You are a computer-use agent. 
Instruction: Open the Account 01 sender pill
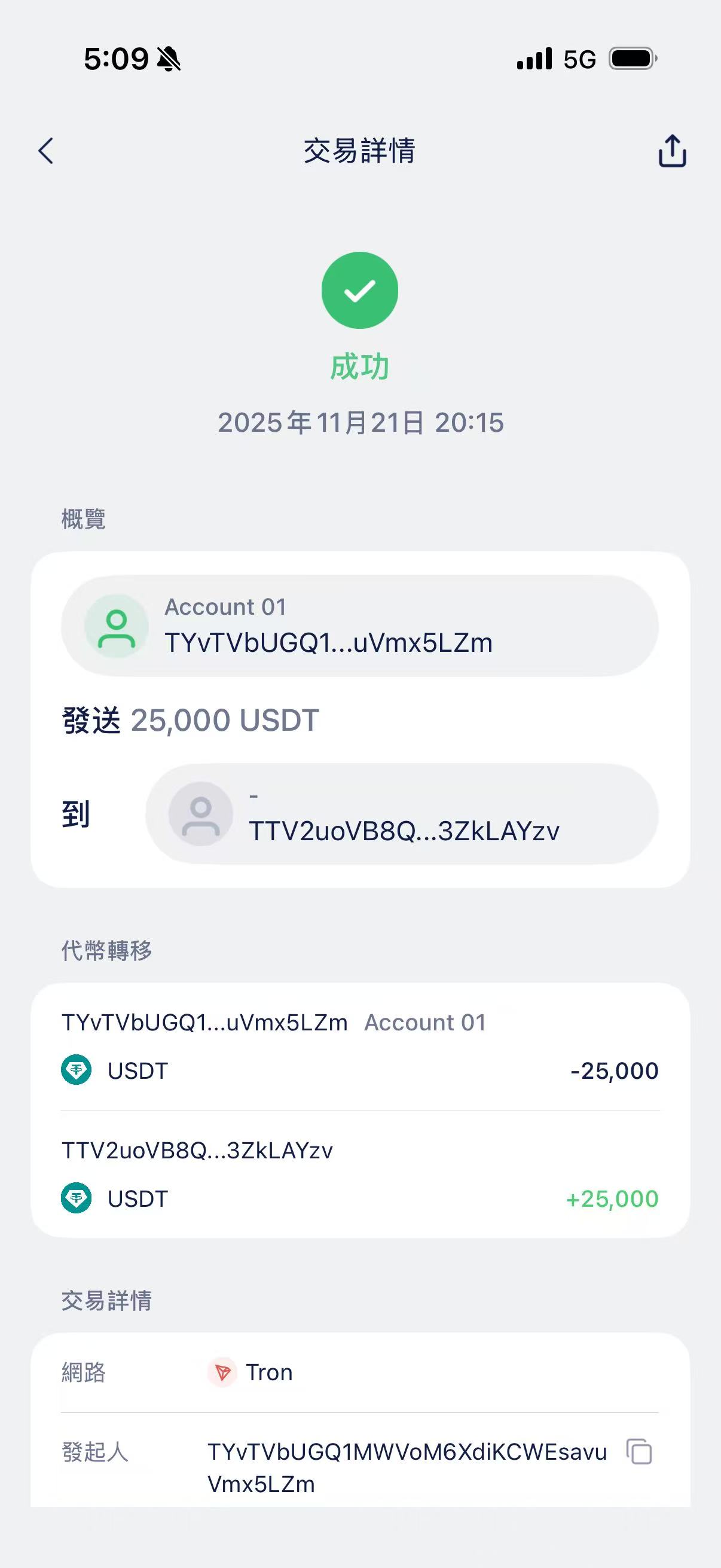click(359, 626)
